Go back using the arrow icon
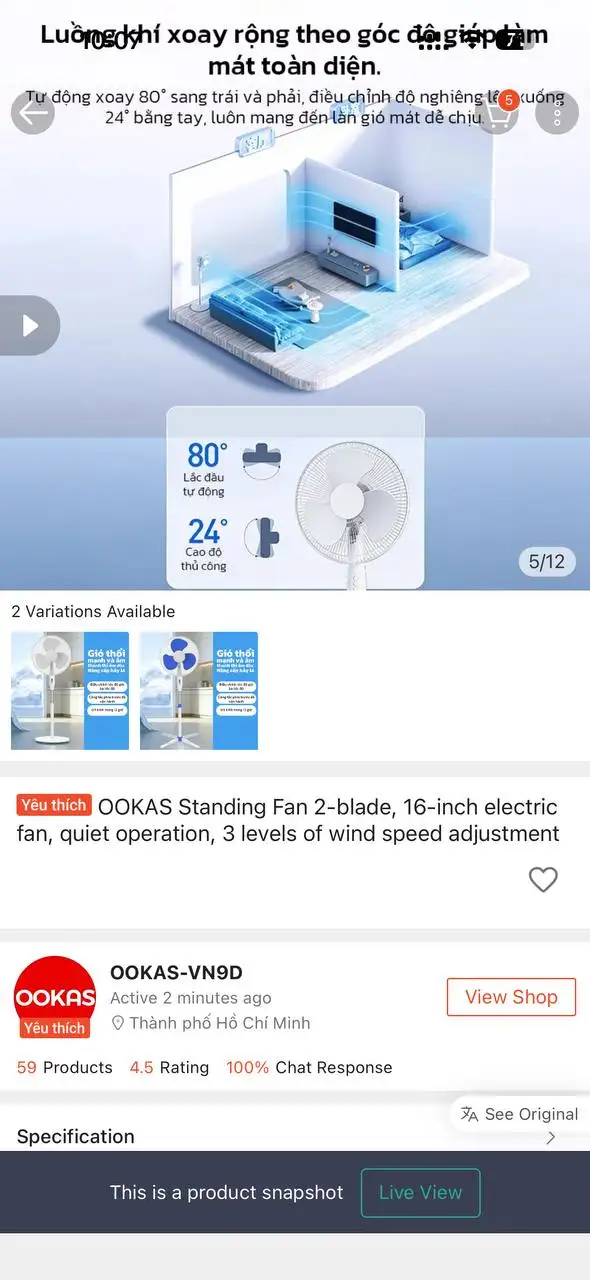The image size is (590, 1280). tap(33, 112)
